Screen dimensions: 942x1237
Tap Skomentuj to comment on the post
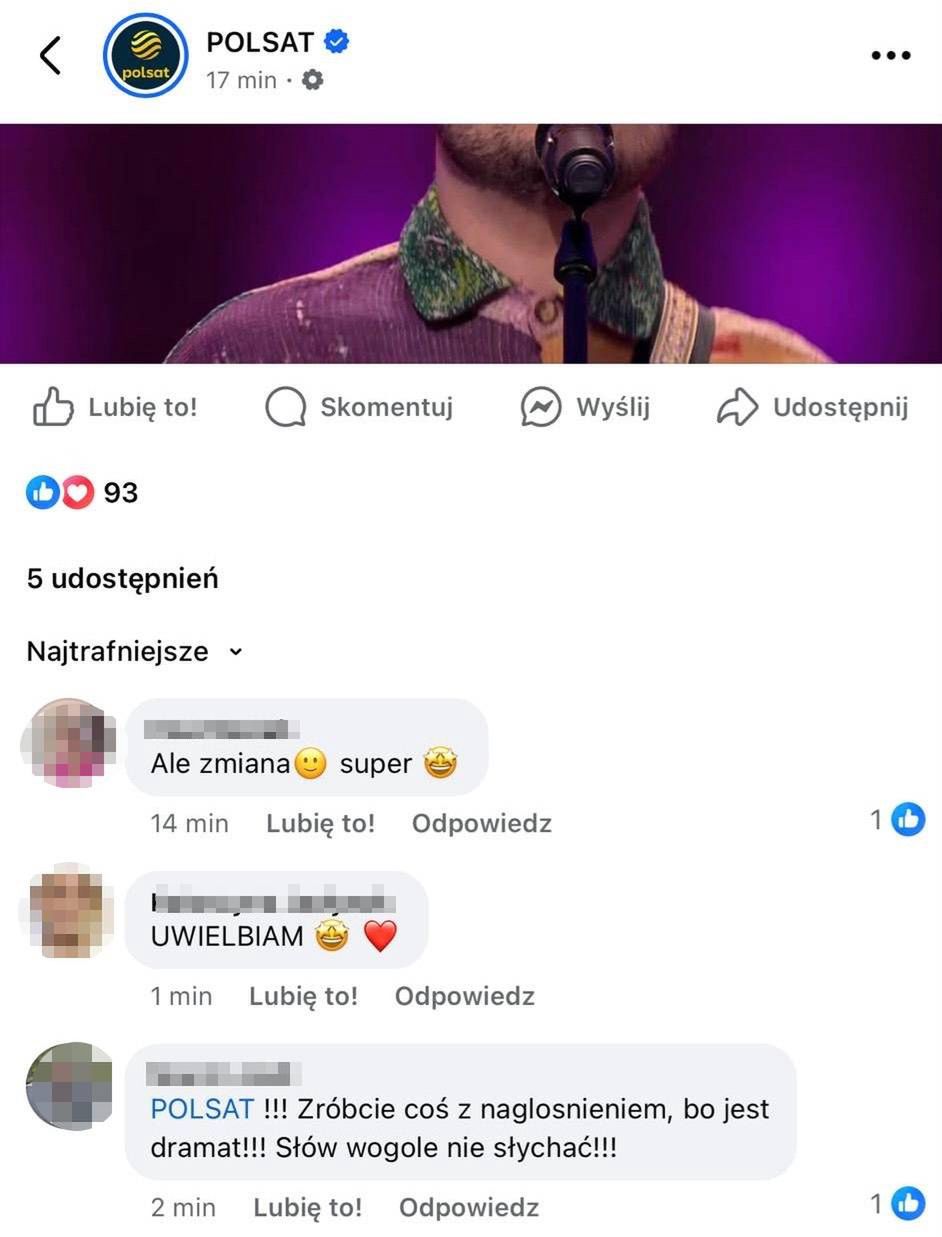point(360,408)
